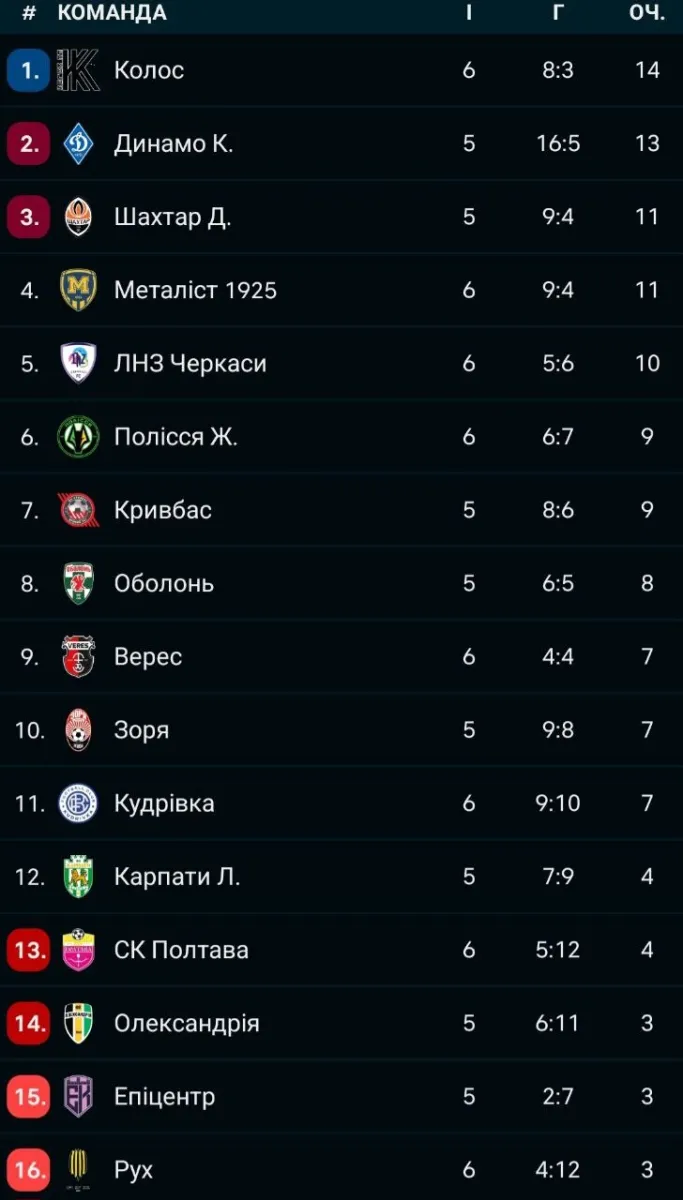The height and width of the screenshot is (1200, 683).
Task: Select the Кривбас row
Action: (x=162, y=510)
